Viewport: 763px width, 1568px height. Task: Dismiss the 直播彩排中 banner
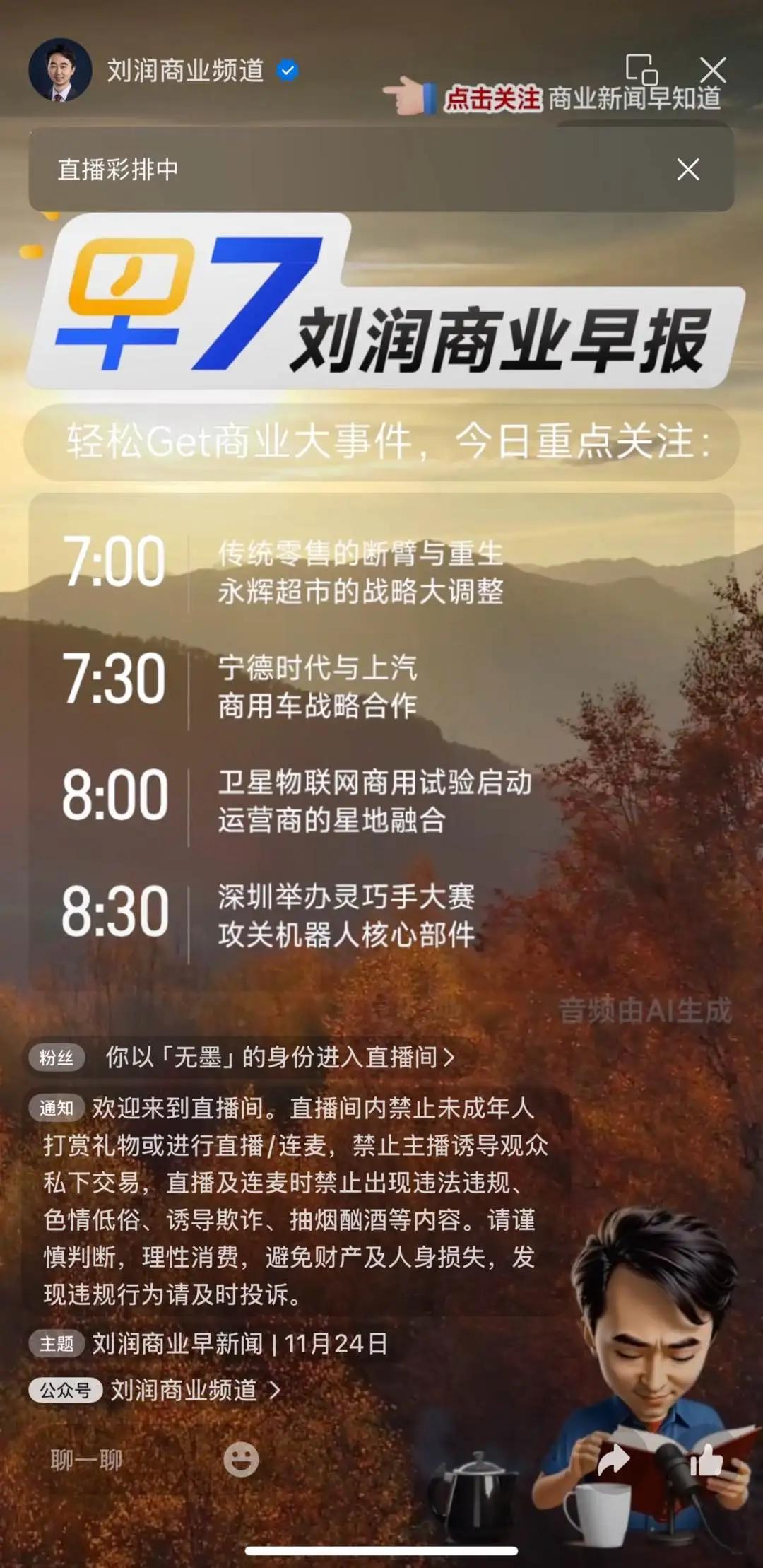click(x=687, y=170)
